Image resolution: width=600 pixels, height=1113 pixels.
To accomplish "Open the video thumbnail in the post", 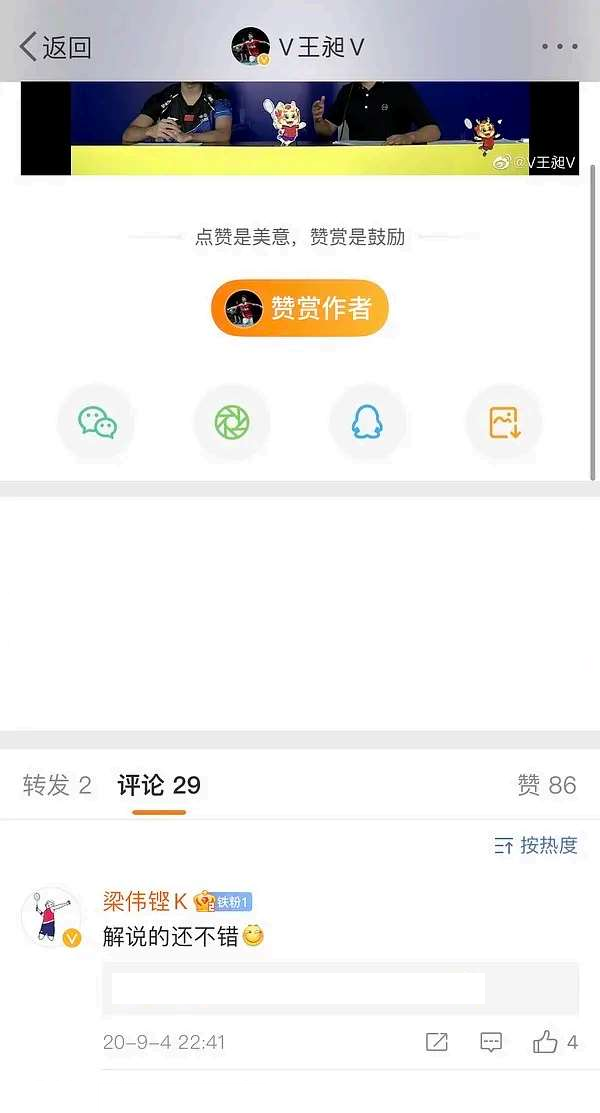I will point(299,128).
